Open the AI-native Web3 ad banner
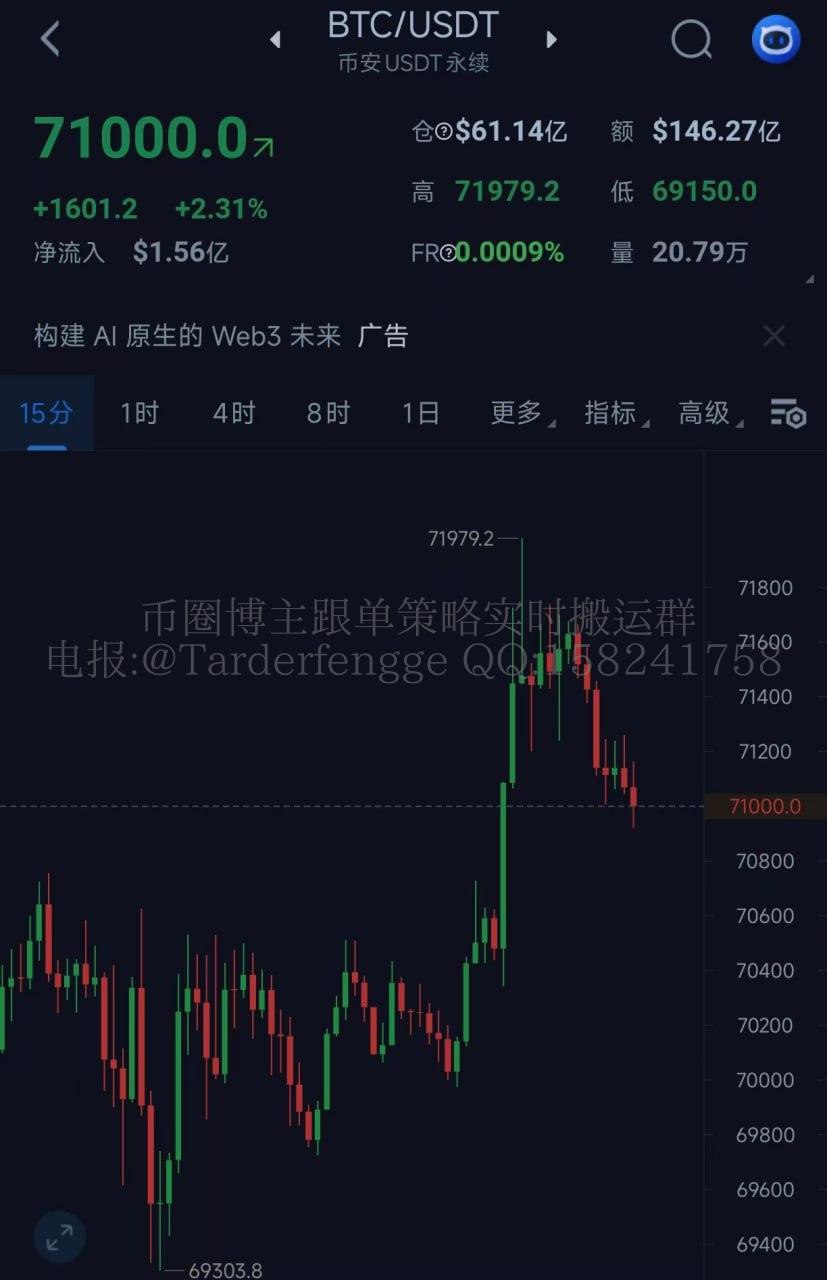The width and height of the screenshot is (827, 1280). (x=220, y=336)
